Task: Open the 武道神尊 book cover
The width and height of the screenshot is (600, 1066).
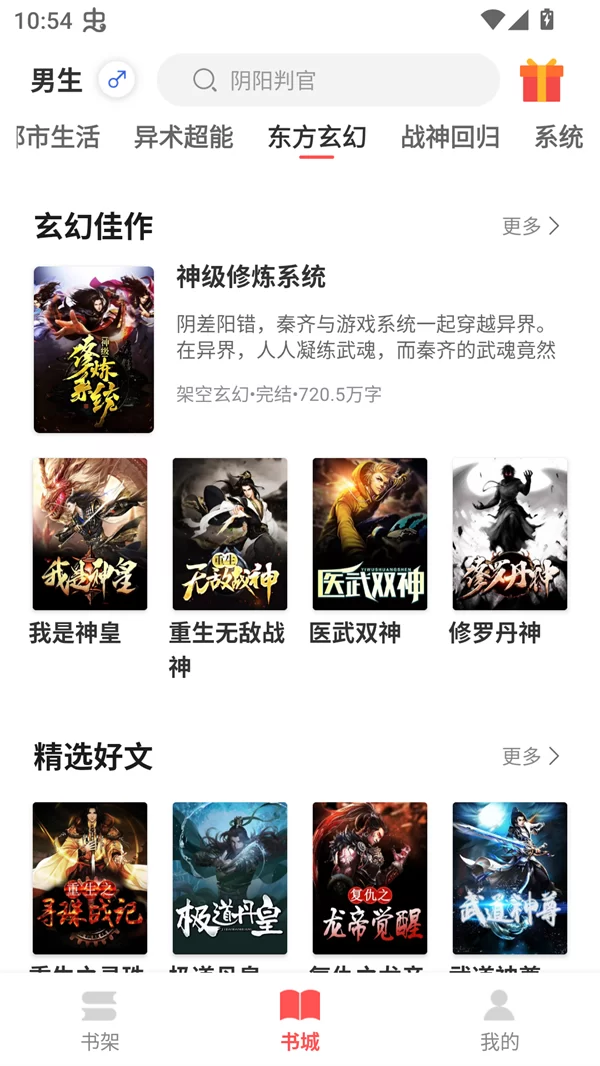Action: click(509, 878)
